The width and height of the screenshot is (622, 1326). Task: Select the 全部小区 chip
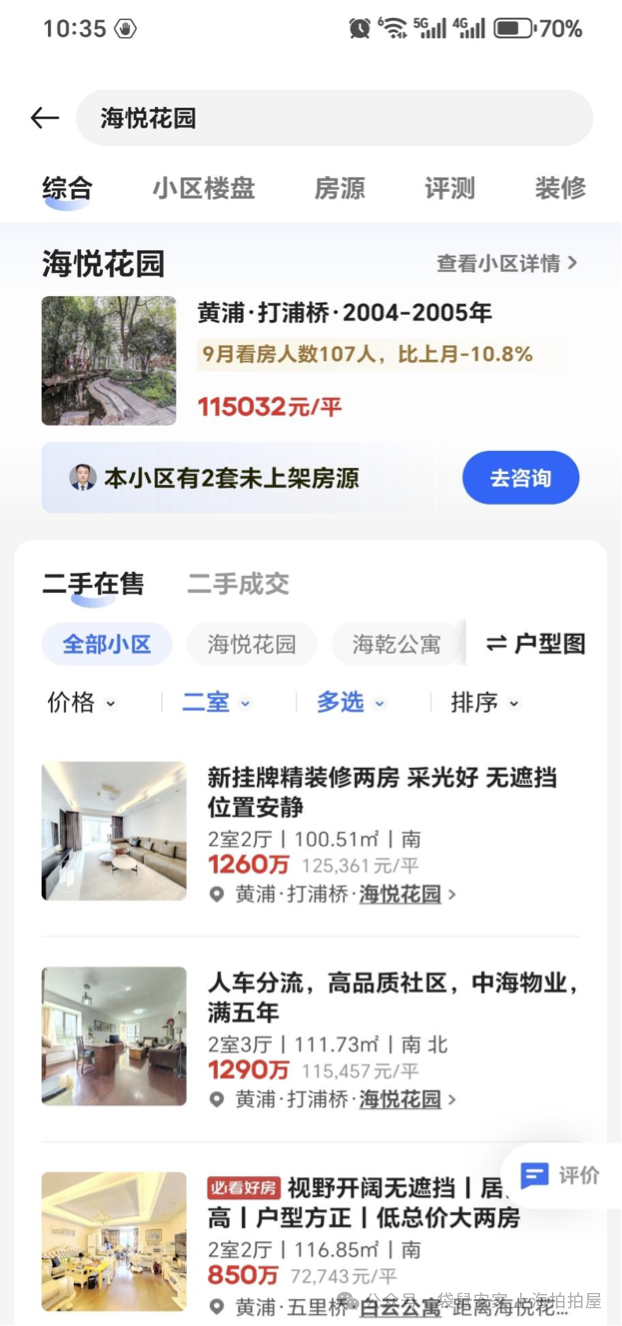coord(107,645)
